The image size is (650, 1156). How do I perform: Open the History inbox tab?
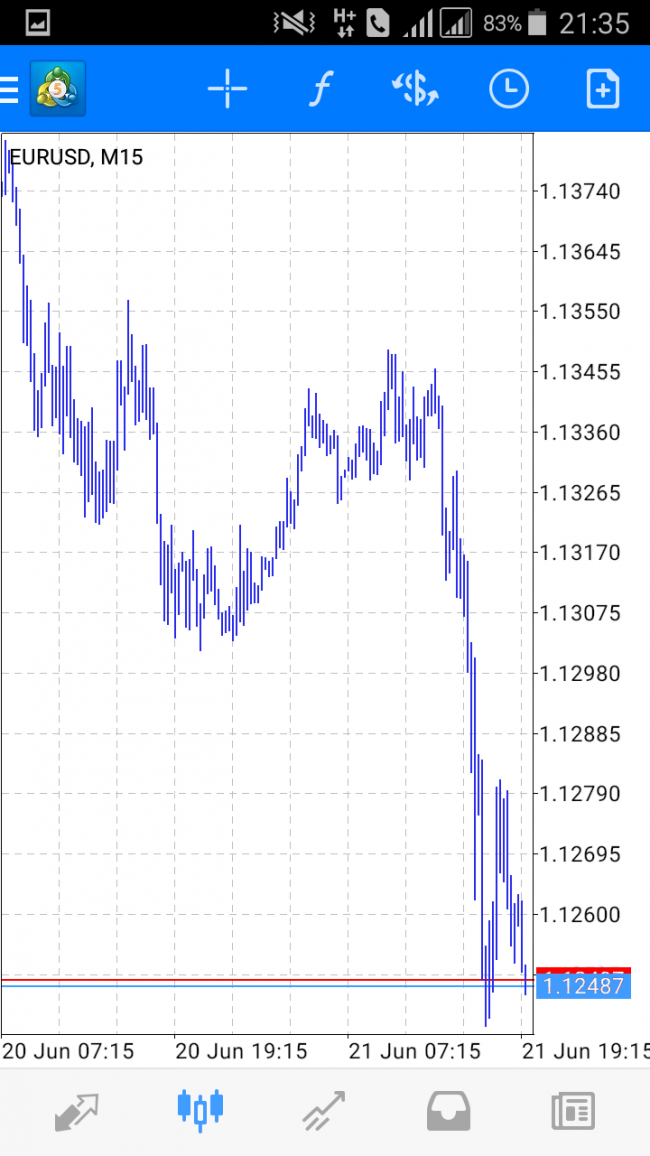pyautogui.click(x=449, y=1111)
